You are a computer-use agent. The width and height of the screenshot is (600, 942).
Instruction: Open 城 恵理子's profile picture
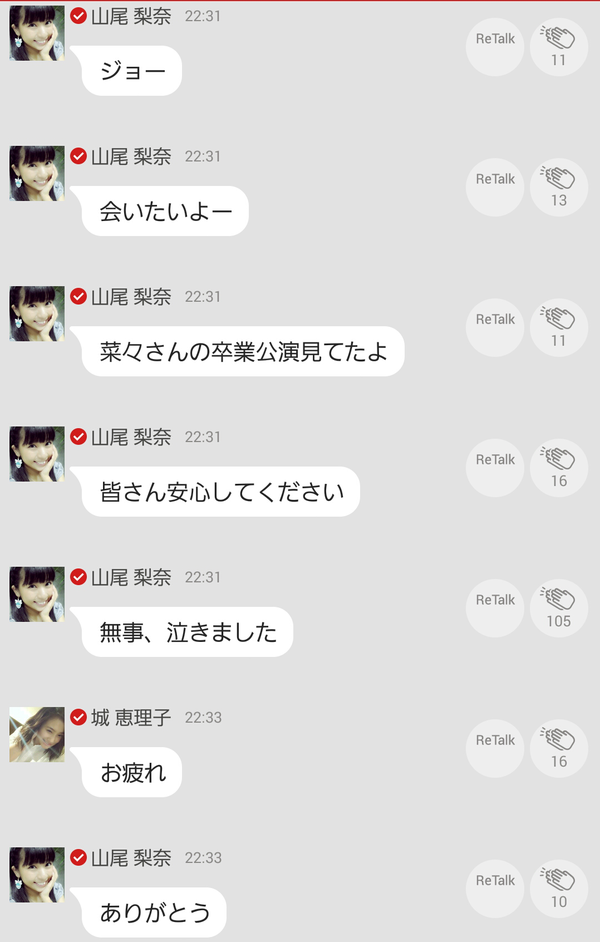pyautogui.click(x=37, y=734)
